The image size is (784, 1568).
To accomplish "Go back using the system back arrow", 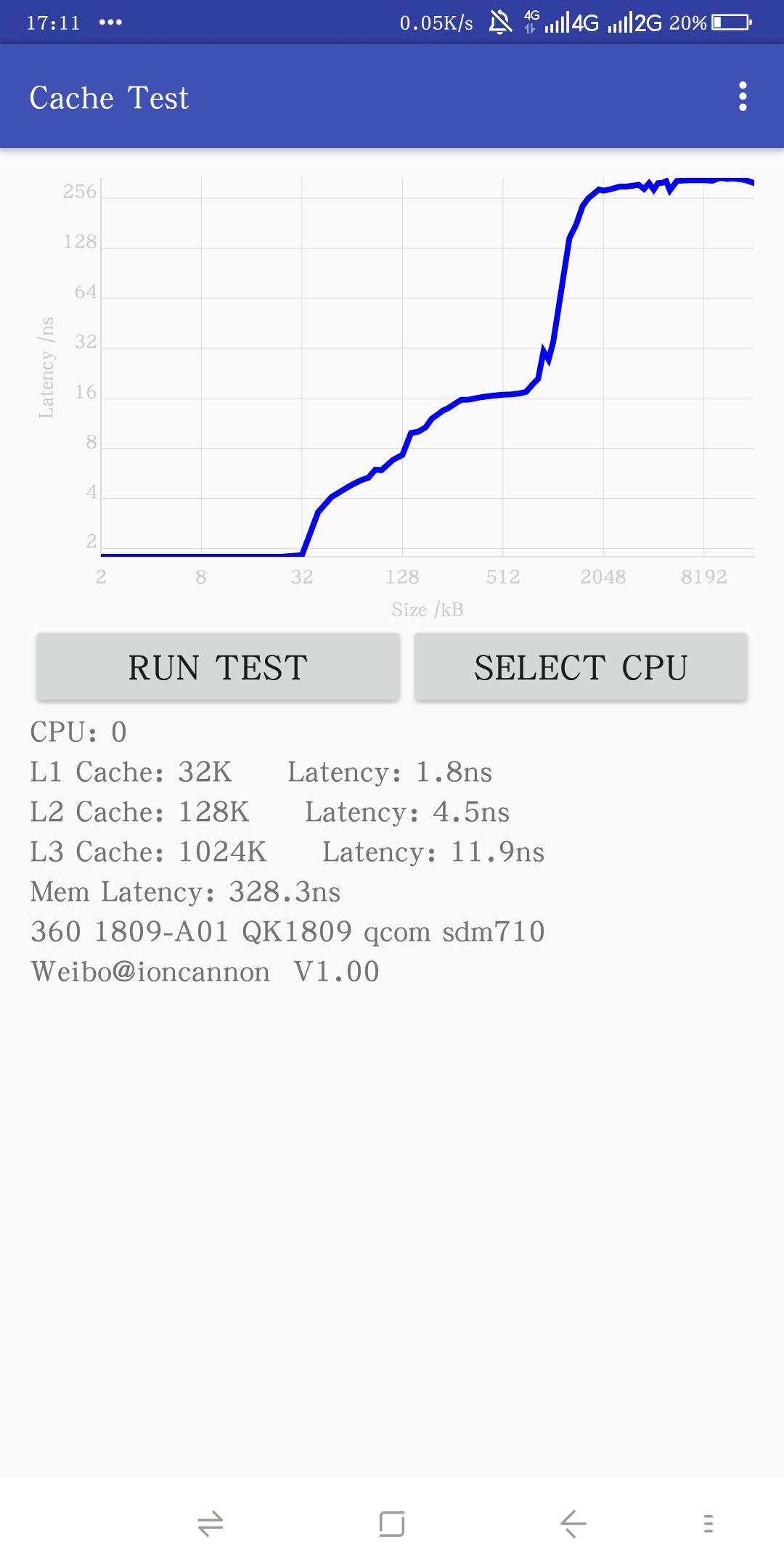I will [573, 1523].
